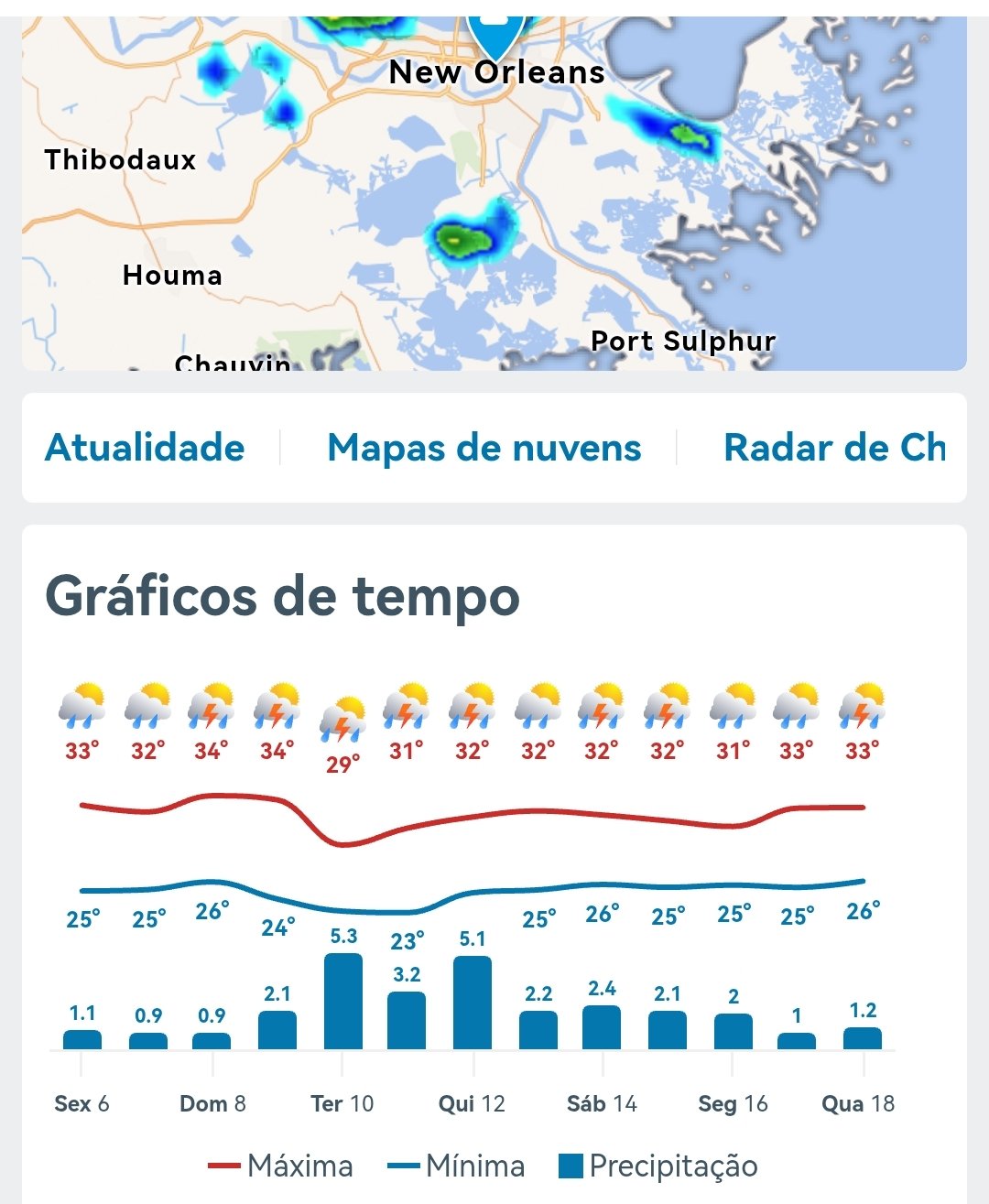Screen dimensions: 989x1204
Task: Open the Atualidade link
Action: tap(145, 448)
